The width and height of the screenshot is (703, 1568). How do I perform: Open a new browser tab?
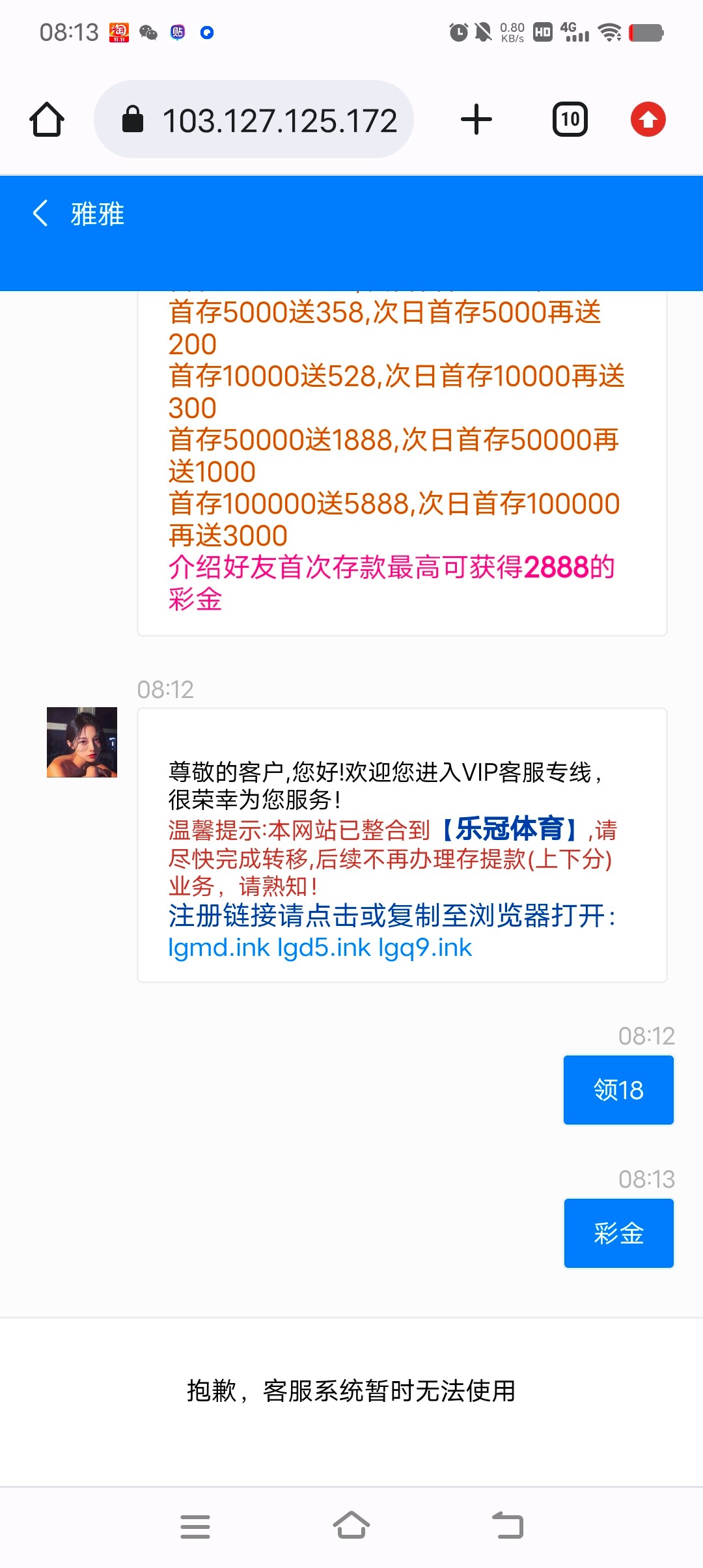(x=476, y=120)
